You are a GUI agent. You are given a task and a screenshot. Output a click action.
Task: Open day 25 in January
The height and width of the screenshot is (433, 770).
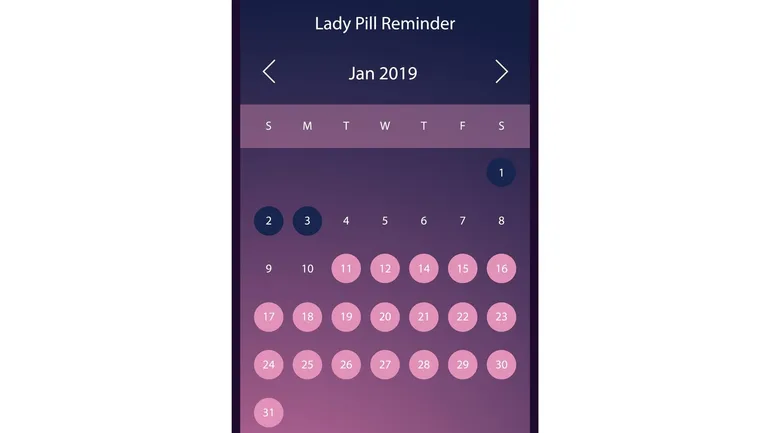(x=307, y=365)
